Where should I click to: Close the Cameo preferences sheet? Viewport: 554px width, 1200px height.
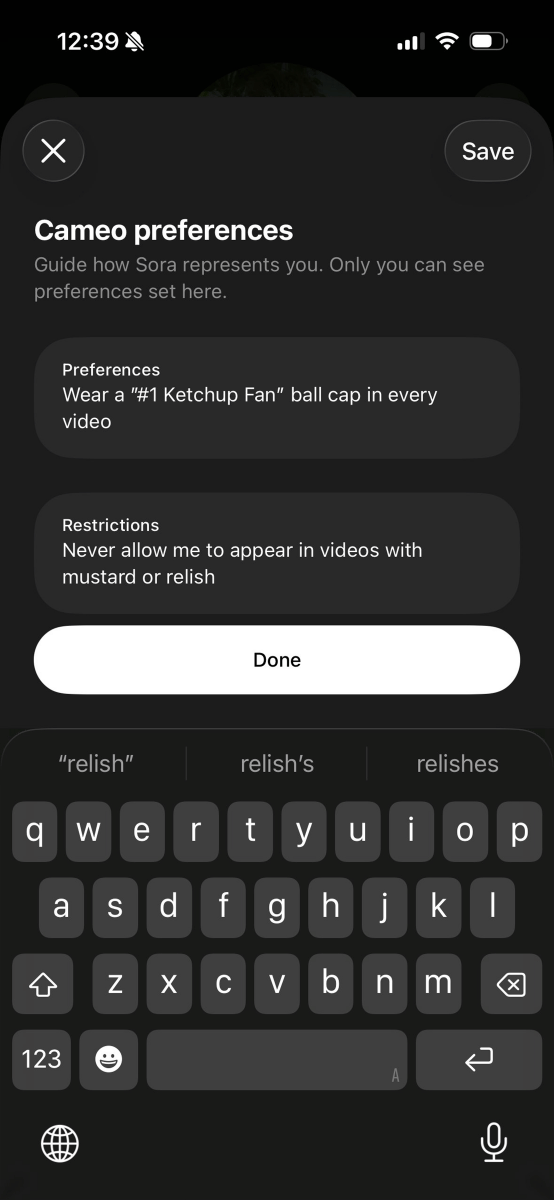click(53, 151)
